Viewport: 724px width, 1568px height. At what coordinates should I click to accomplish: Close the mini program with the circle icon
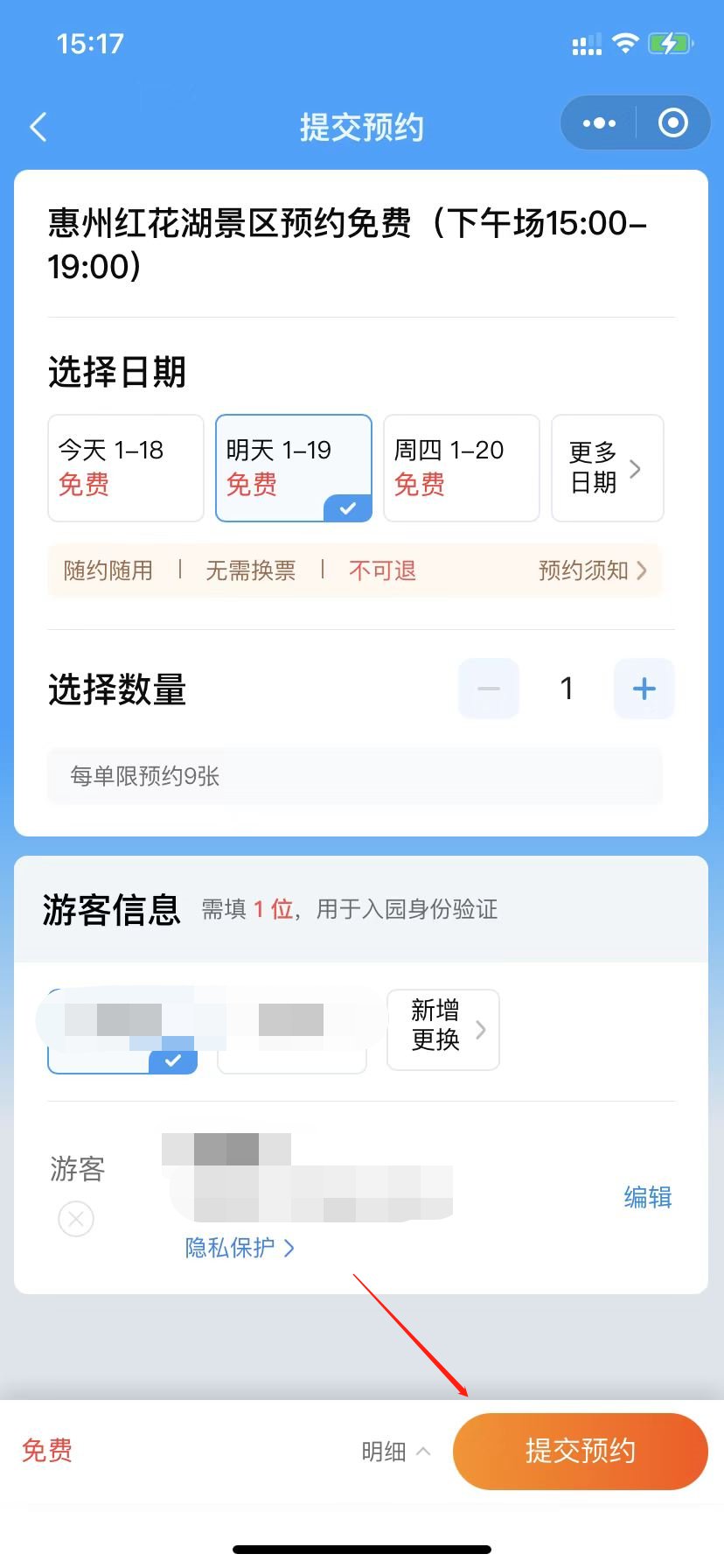coord(672,122)
